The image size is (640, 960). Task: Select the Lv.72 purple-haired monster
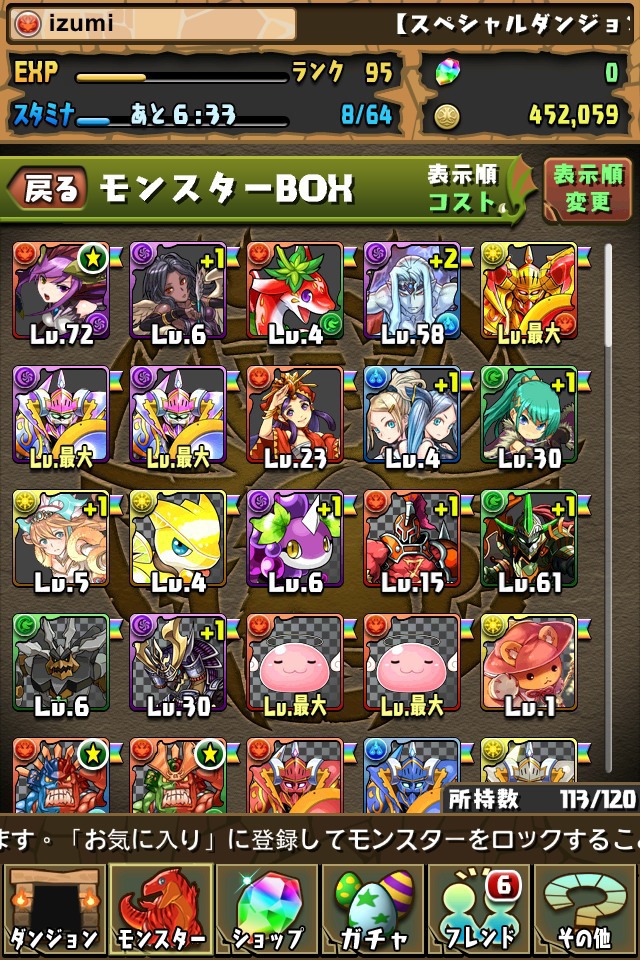(60, 292)
